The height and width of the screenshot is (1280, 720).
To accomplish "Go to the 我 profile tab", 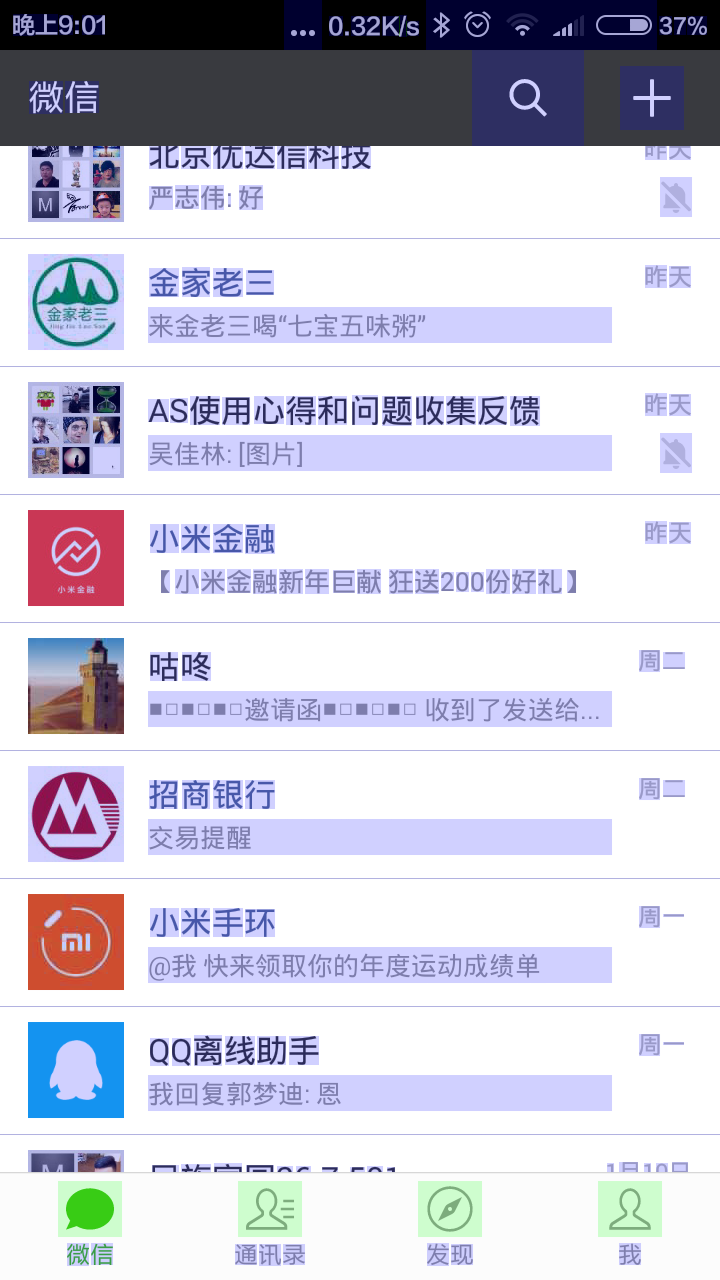I will tap(630, 1225).
